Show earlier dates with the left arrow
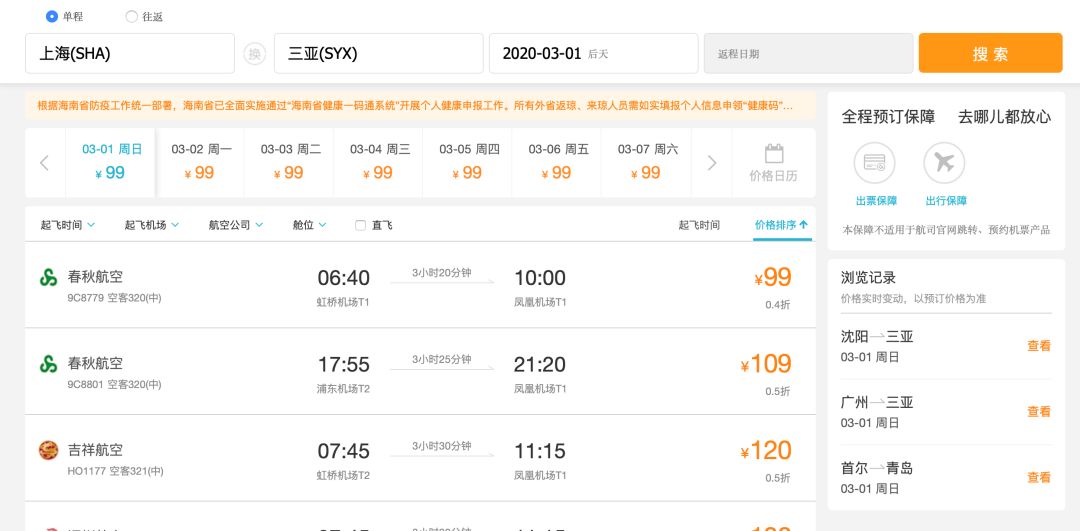 [x=44, y=163]
